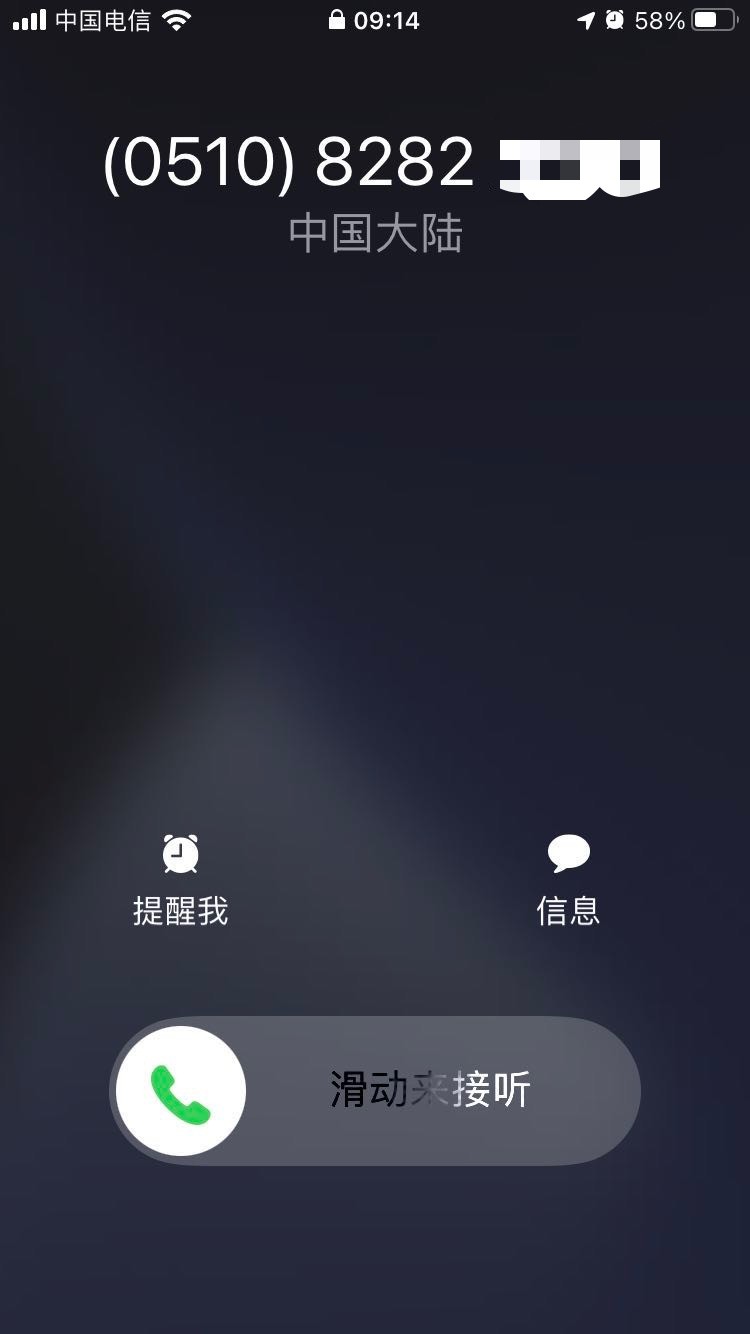Reply with a message via 信息
Image resolution: width=750 pixels, height=1334 pixels.
568,878
